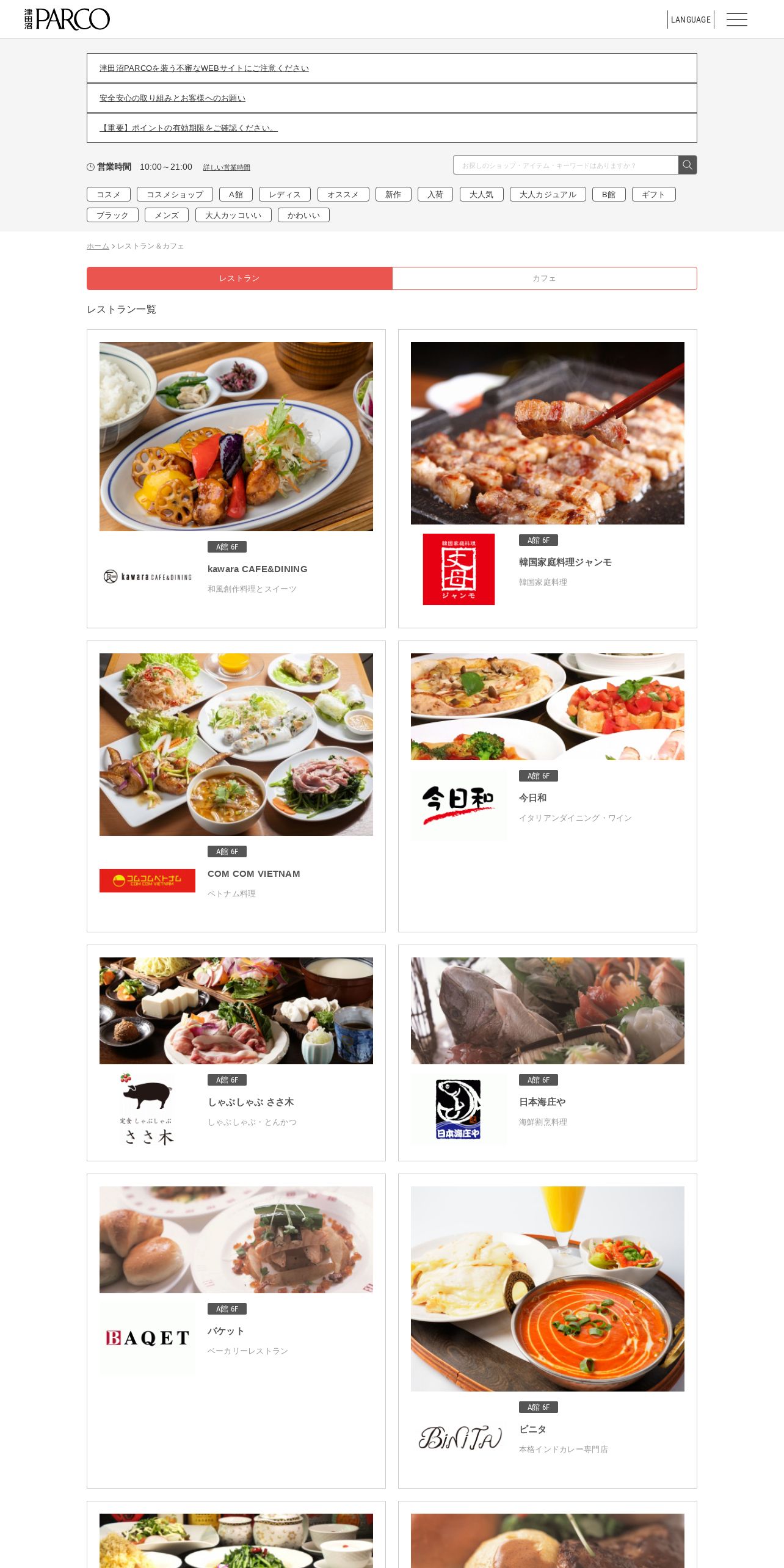Switch to the カフェ tab
Image resolution: width=784 pixels, height=1568 pixels.
coord(544,278)
